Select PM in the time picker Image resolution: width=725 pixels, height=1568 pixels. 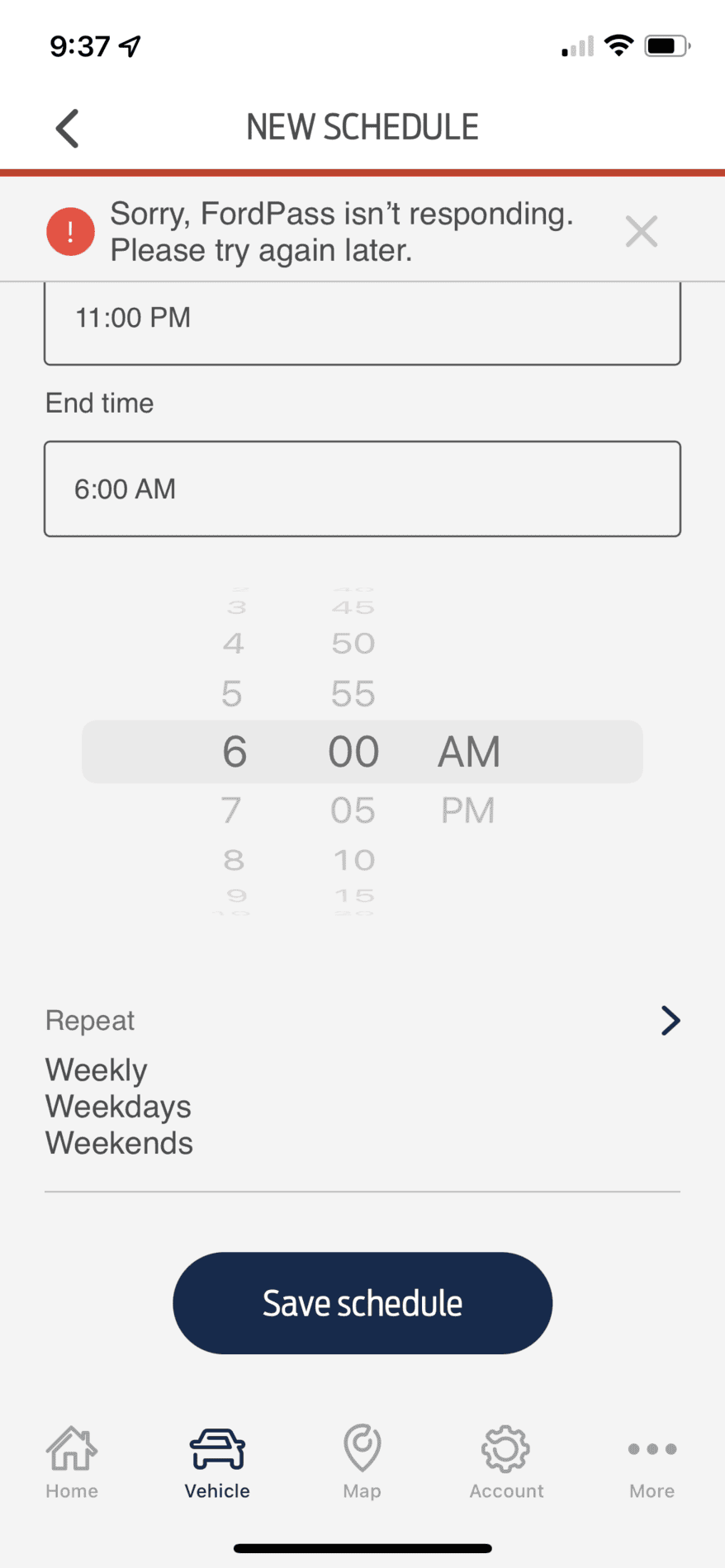pyautogui.click(x=467, y=810)
